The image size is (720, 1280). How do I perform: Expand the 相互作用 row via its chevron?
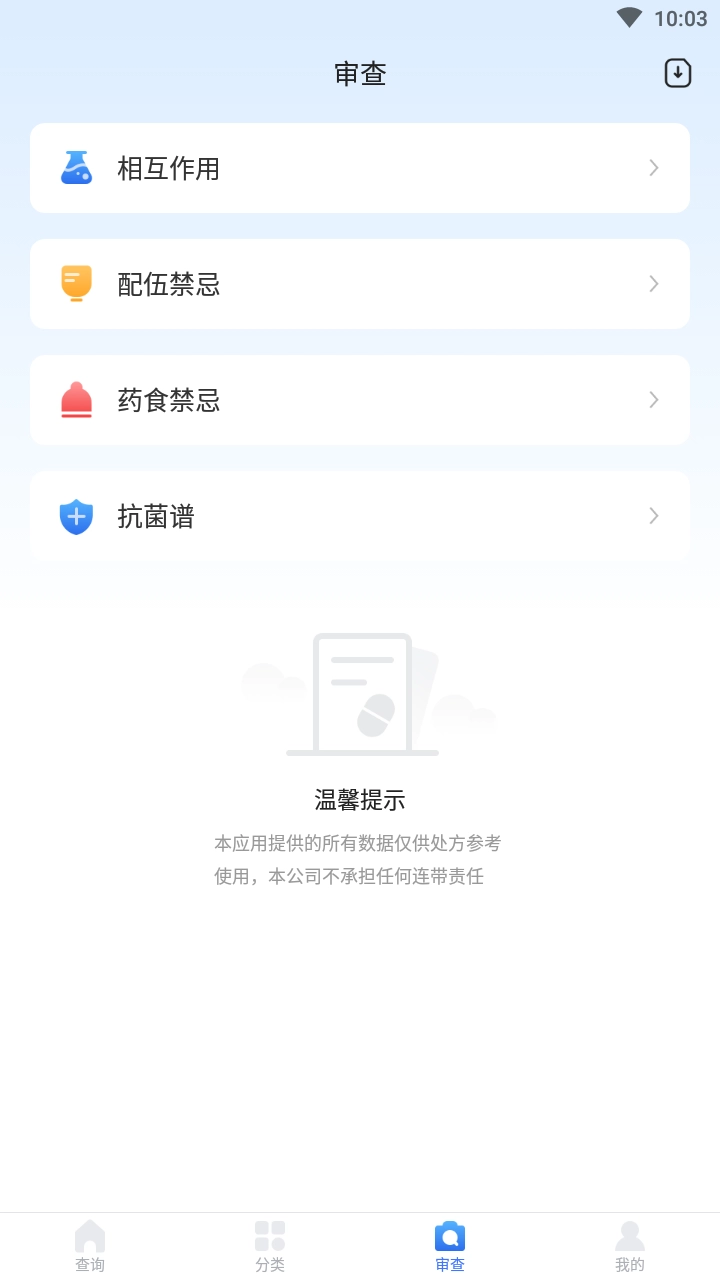point(653,167)
